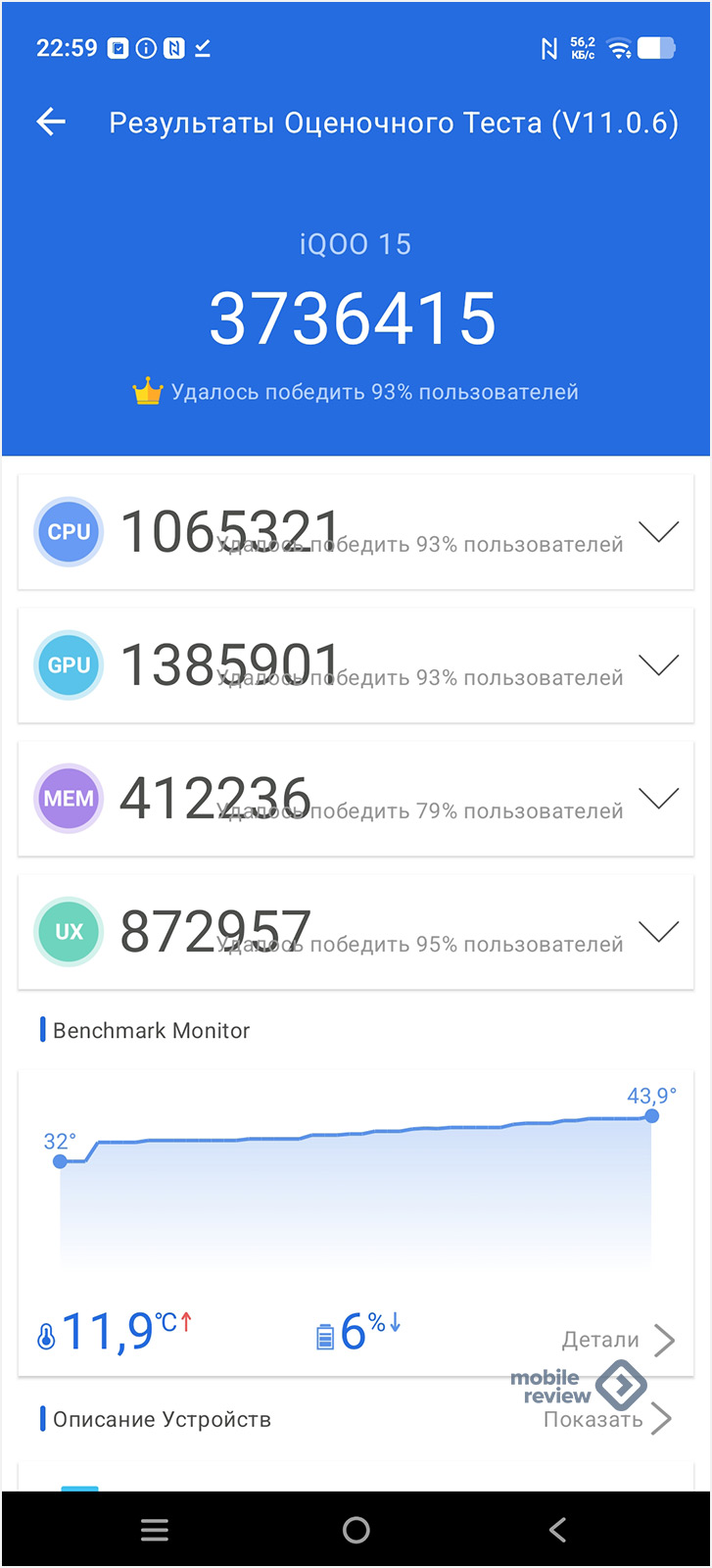712x1568 pixels.
Task: Open Детали of Benchmark Monitor
Action: coord(619,1340)
